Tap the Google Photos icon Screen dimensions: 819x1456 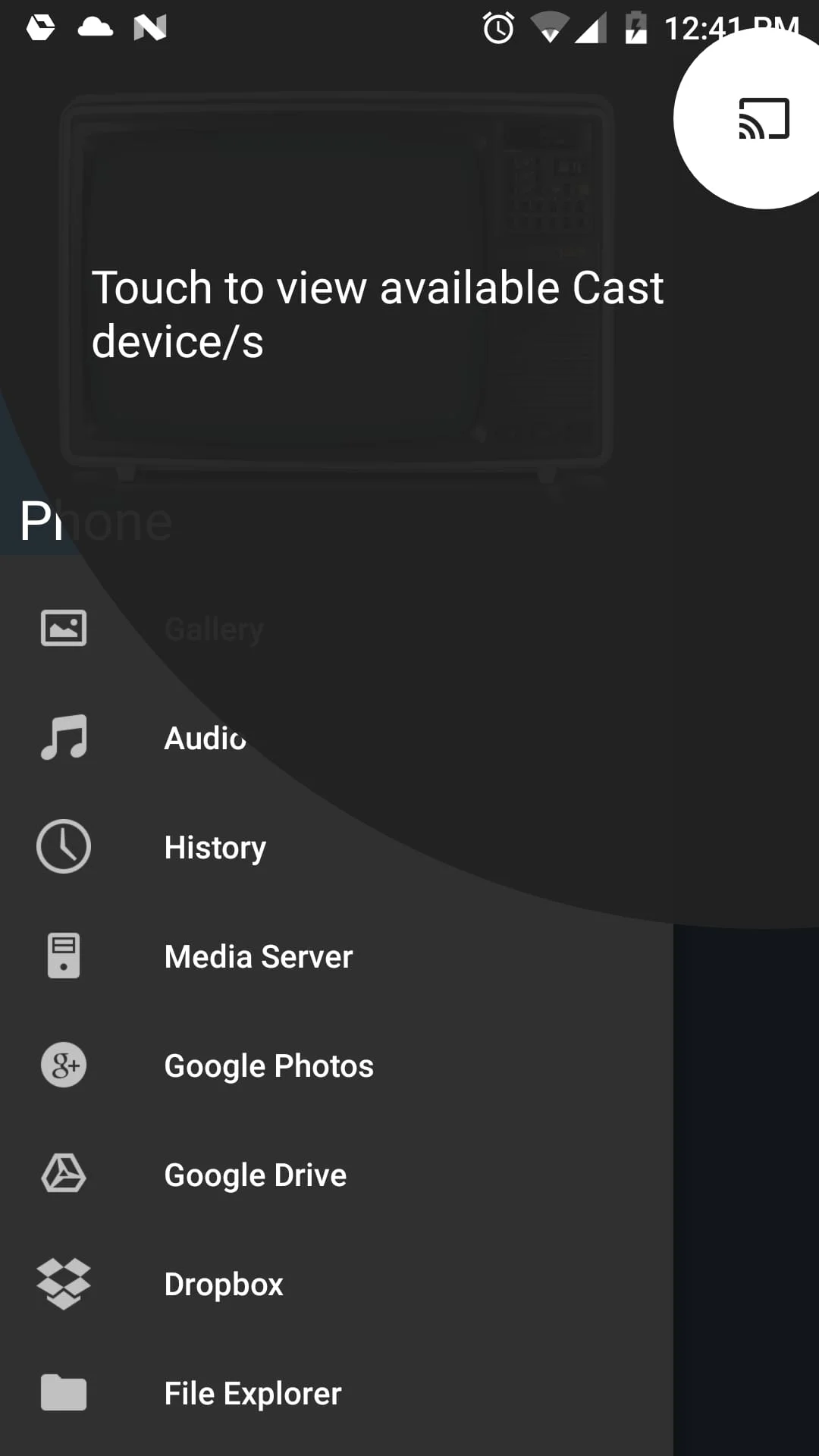[63, 1064]
